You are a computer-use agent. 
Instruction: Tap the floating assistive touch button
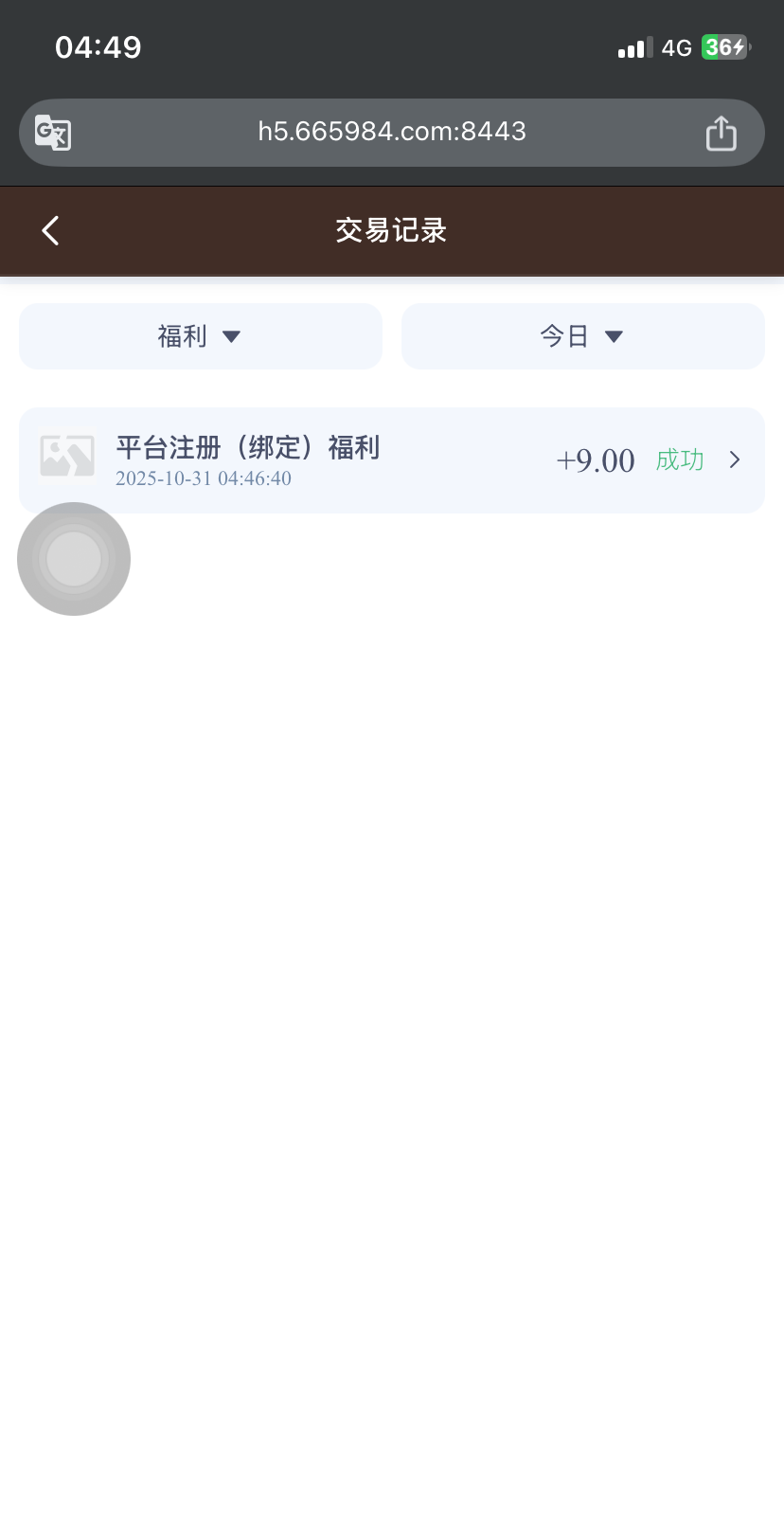coord(74,559)
